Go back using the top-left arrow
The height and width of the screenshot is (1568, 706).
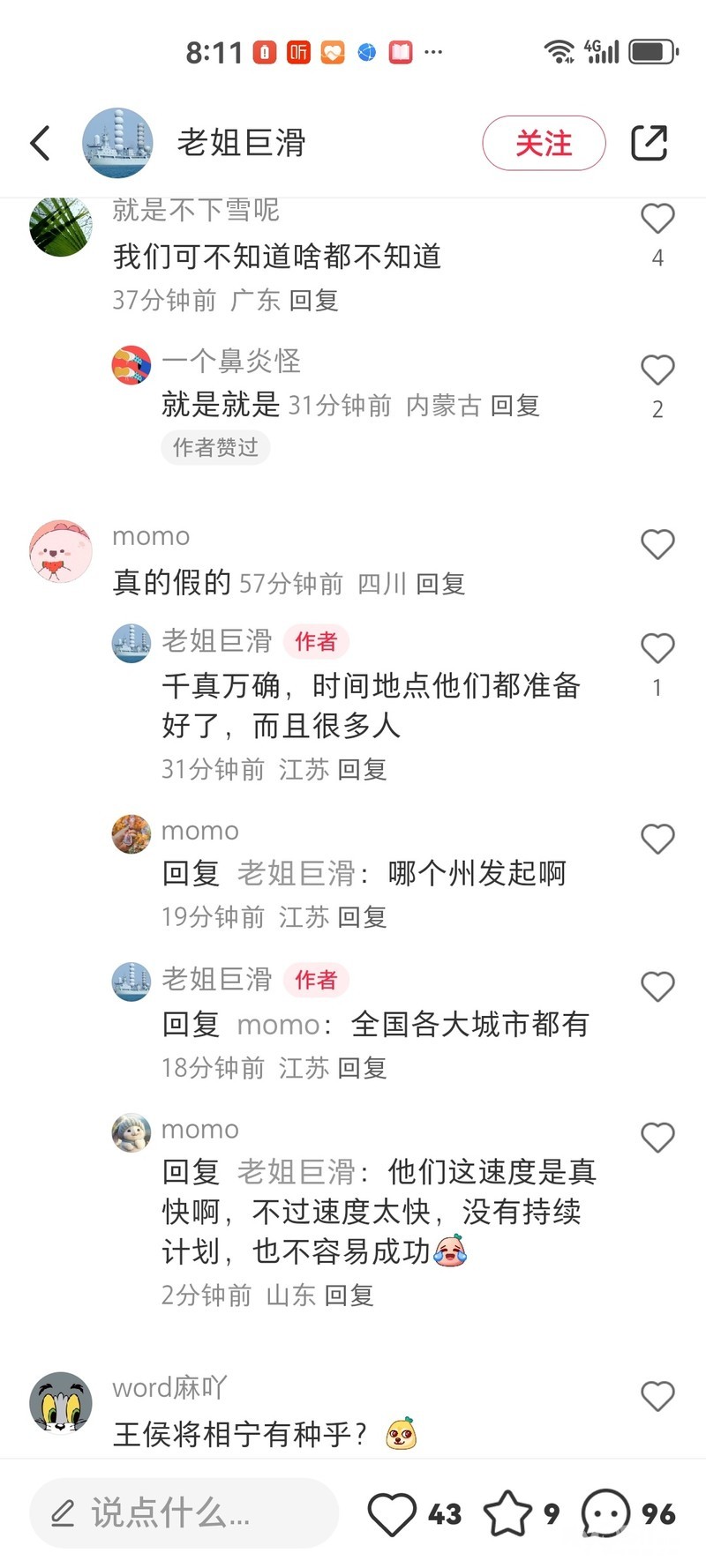click(41, 143)
